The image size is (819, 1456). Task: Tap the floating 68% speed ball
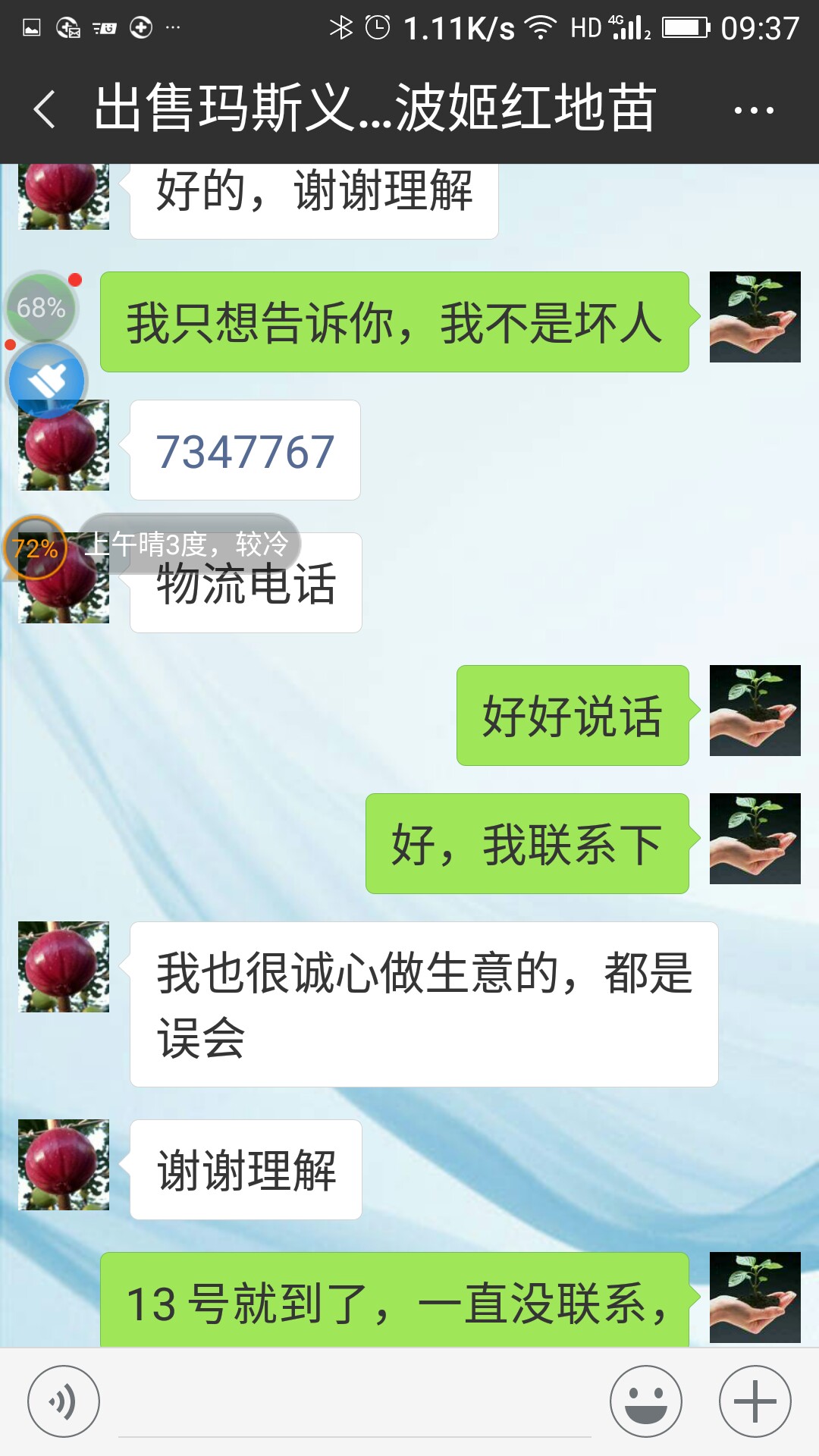click(41, 308)
